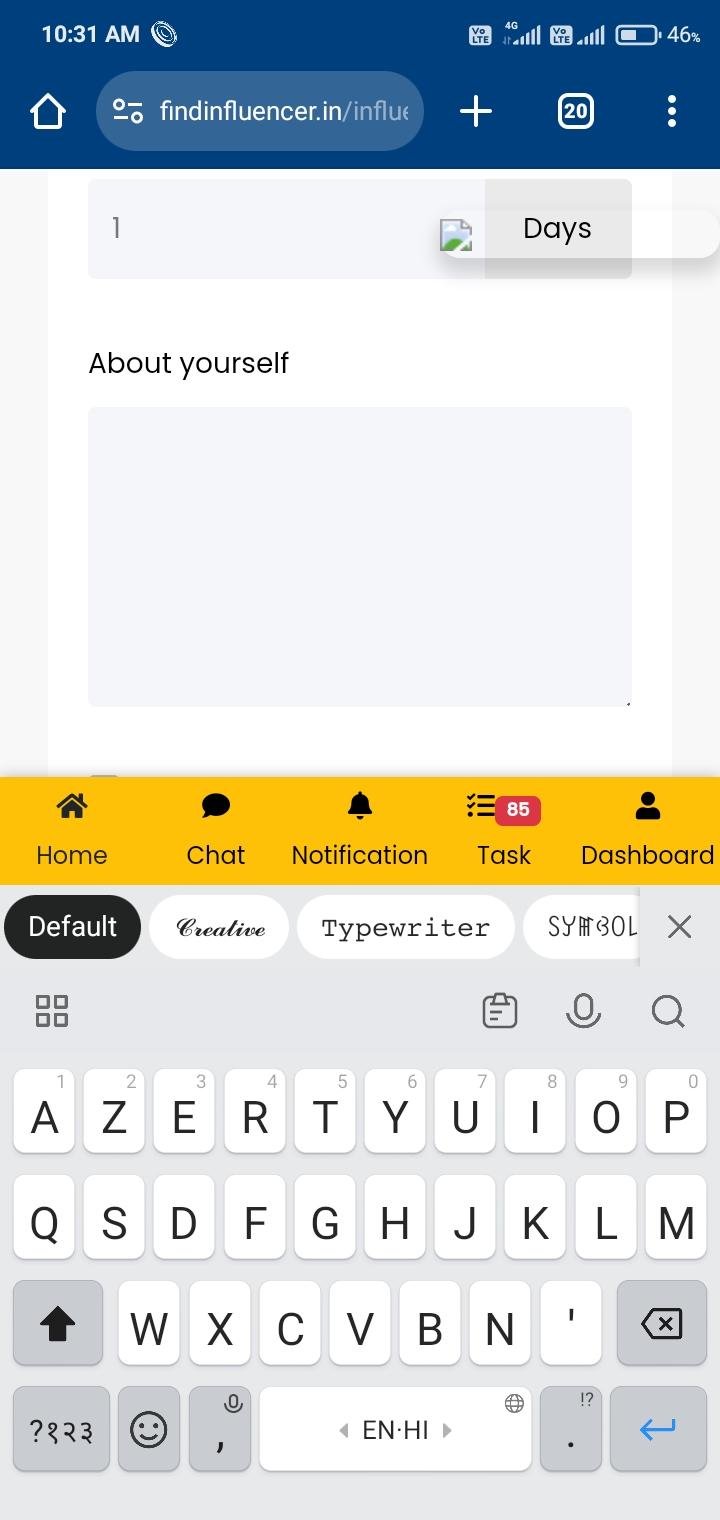Click inside the About yourself text box
The height and width of the screenshot is (1520, 720).
point(360,555)
